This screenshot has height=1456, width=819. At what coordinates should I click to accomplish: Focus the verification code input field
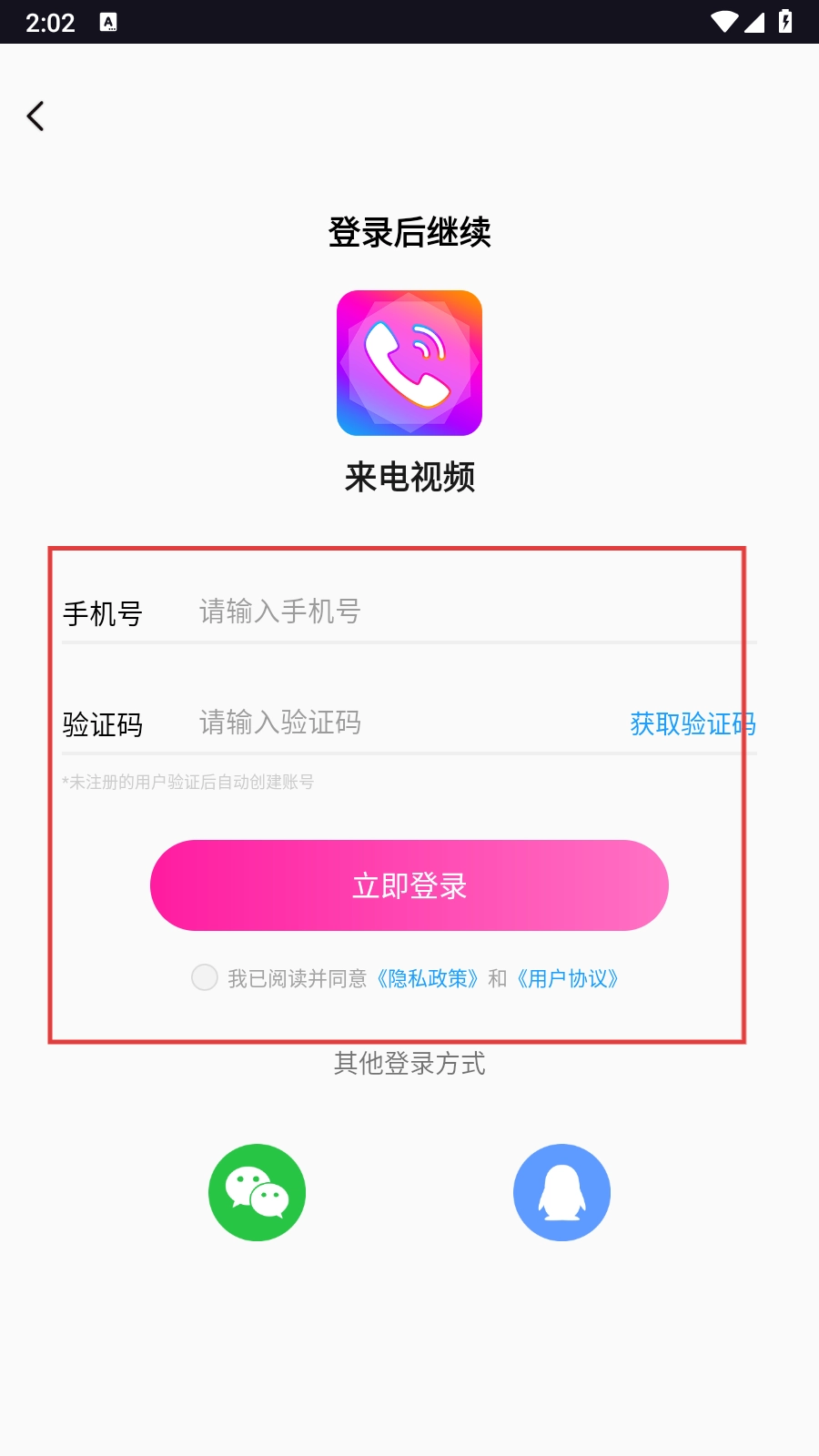(x=400, y=723)
